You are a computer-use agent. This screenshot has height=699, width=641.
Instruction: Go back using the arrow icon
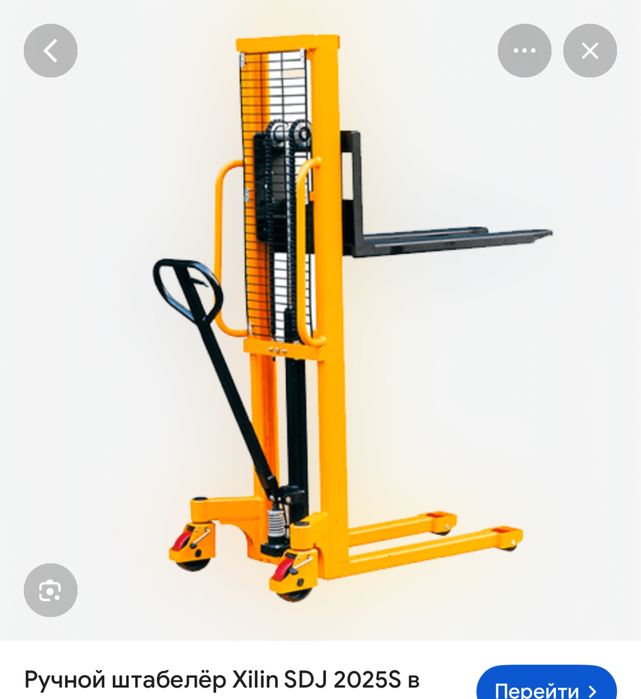51,51
